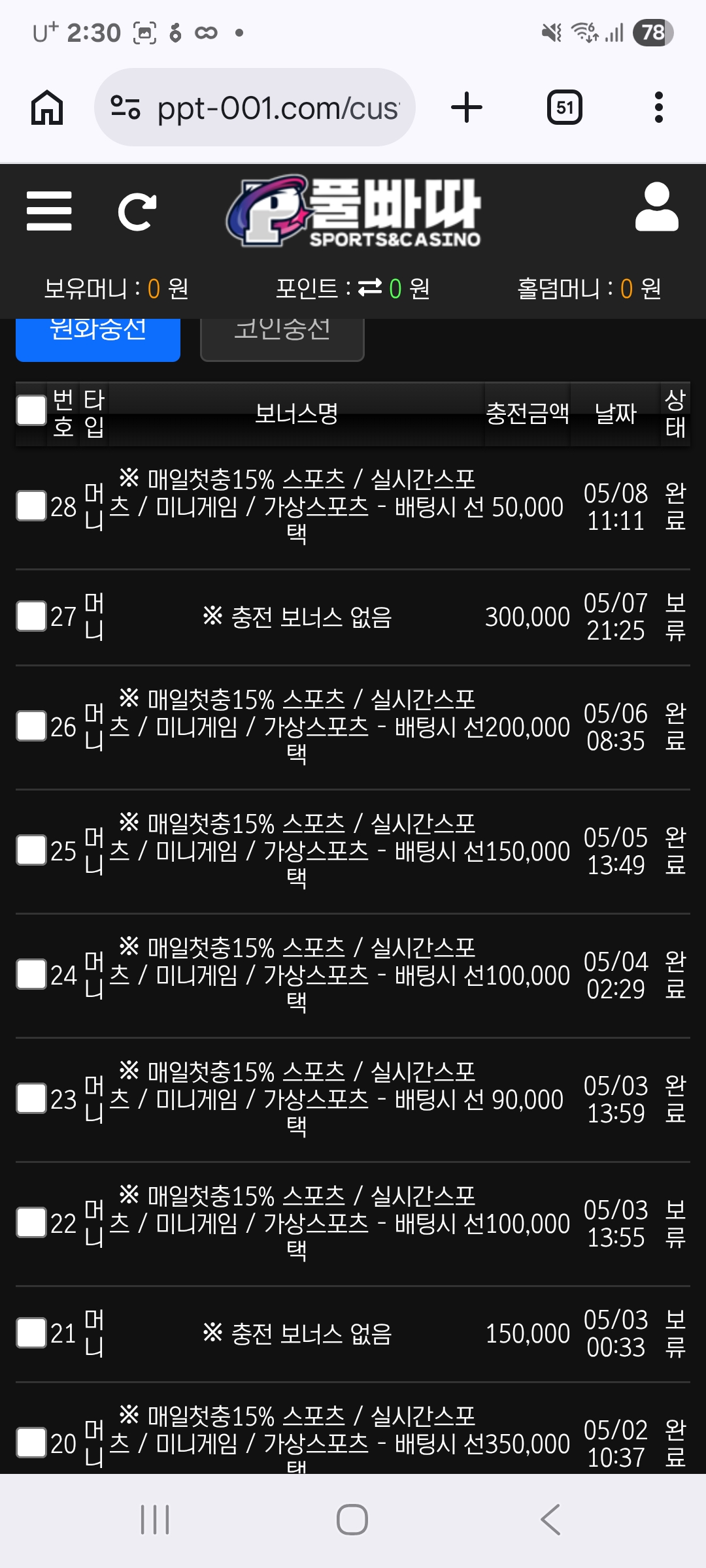Viewport: 706px width, 1568px height.
Task: Select the checkbox beside entry 23
Action: pyautogui.click(x=31, y=1098)
